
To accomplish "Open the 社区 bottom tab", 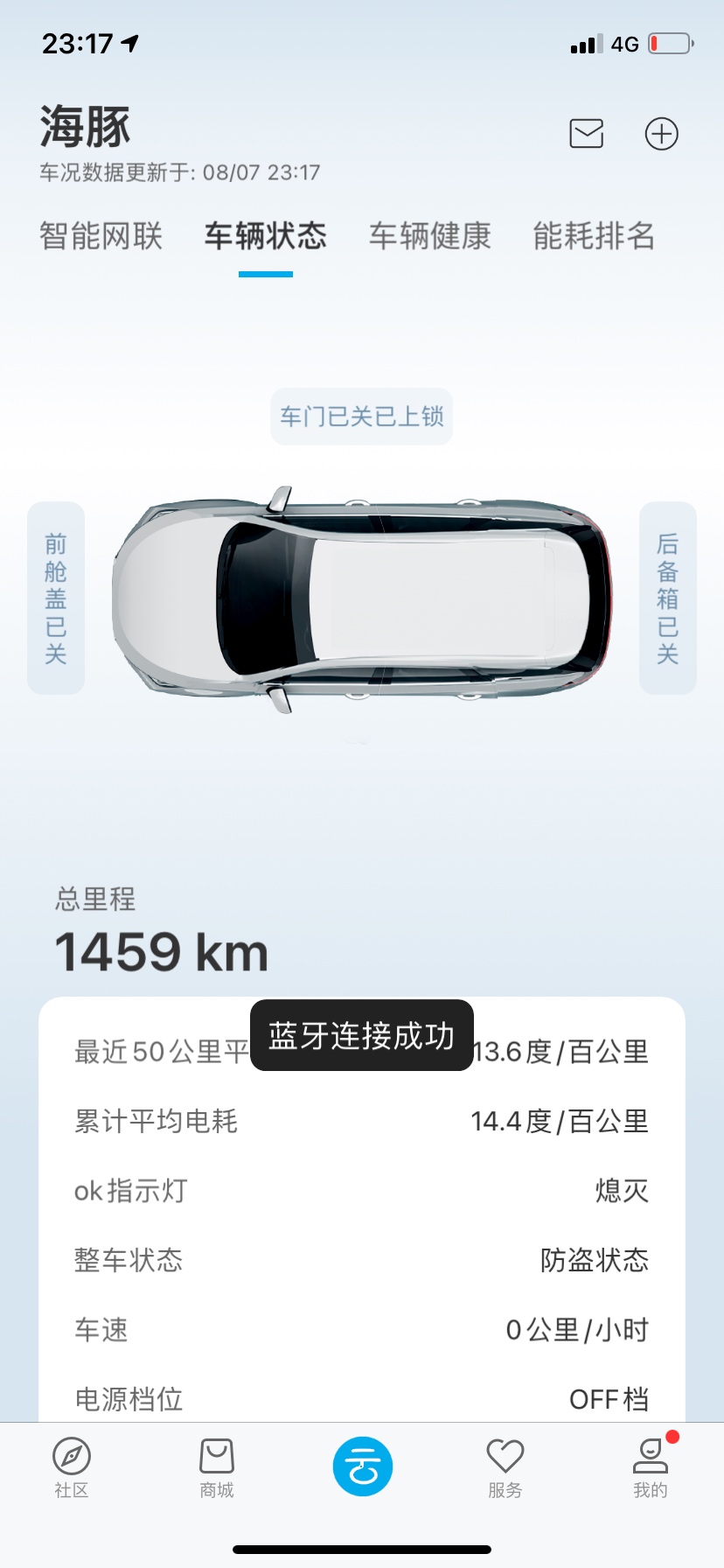I will point(72,1468).
